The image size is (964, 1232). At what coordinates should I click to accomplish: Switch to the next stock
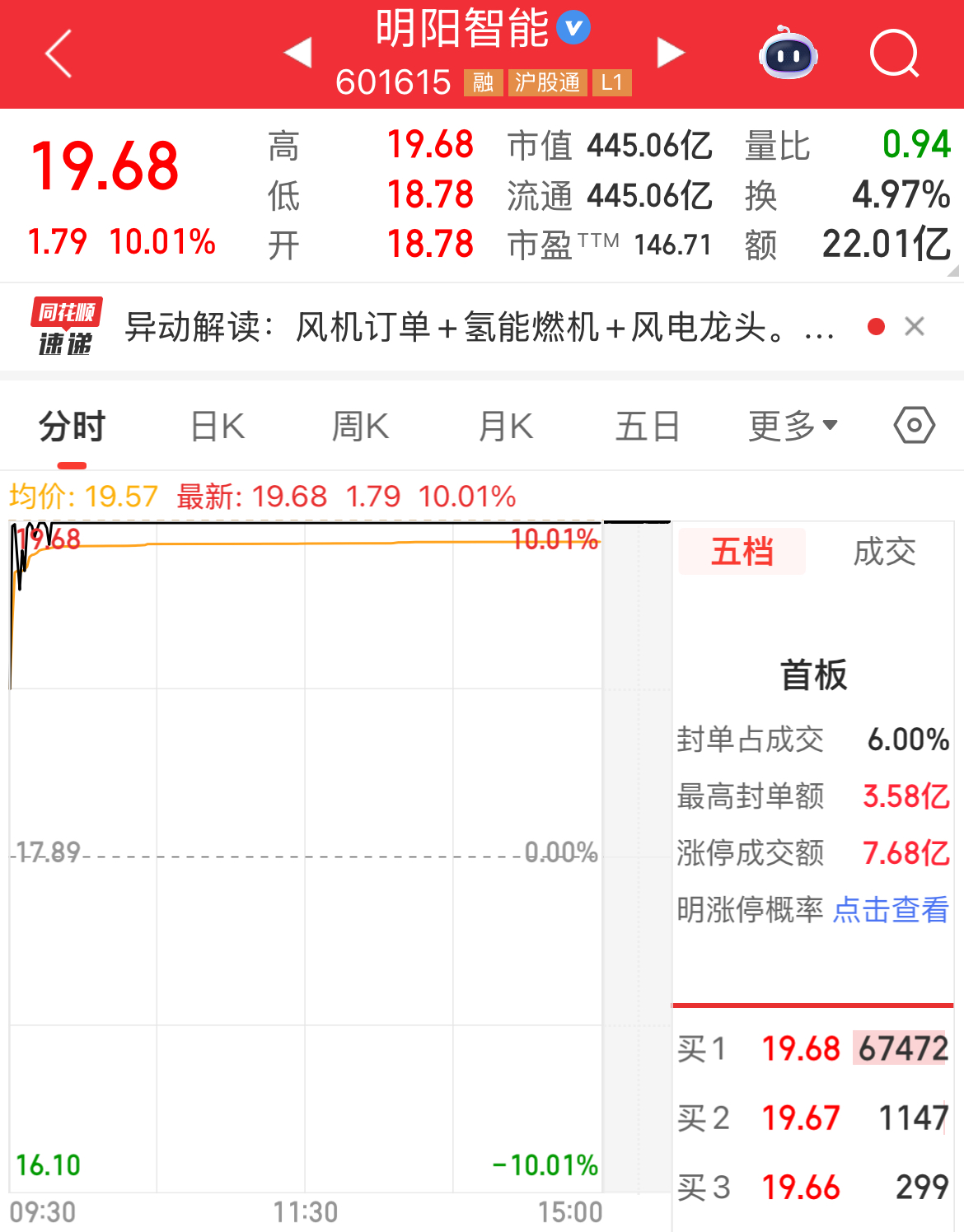click(671, 53)
